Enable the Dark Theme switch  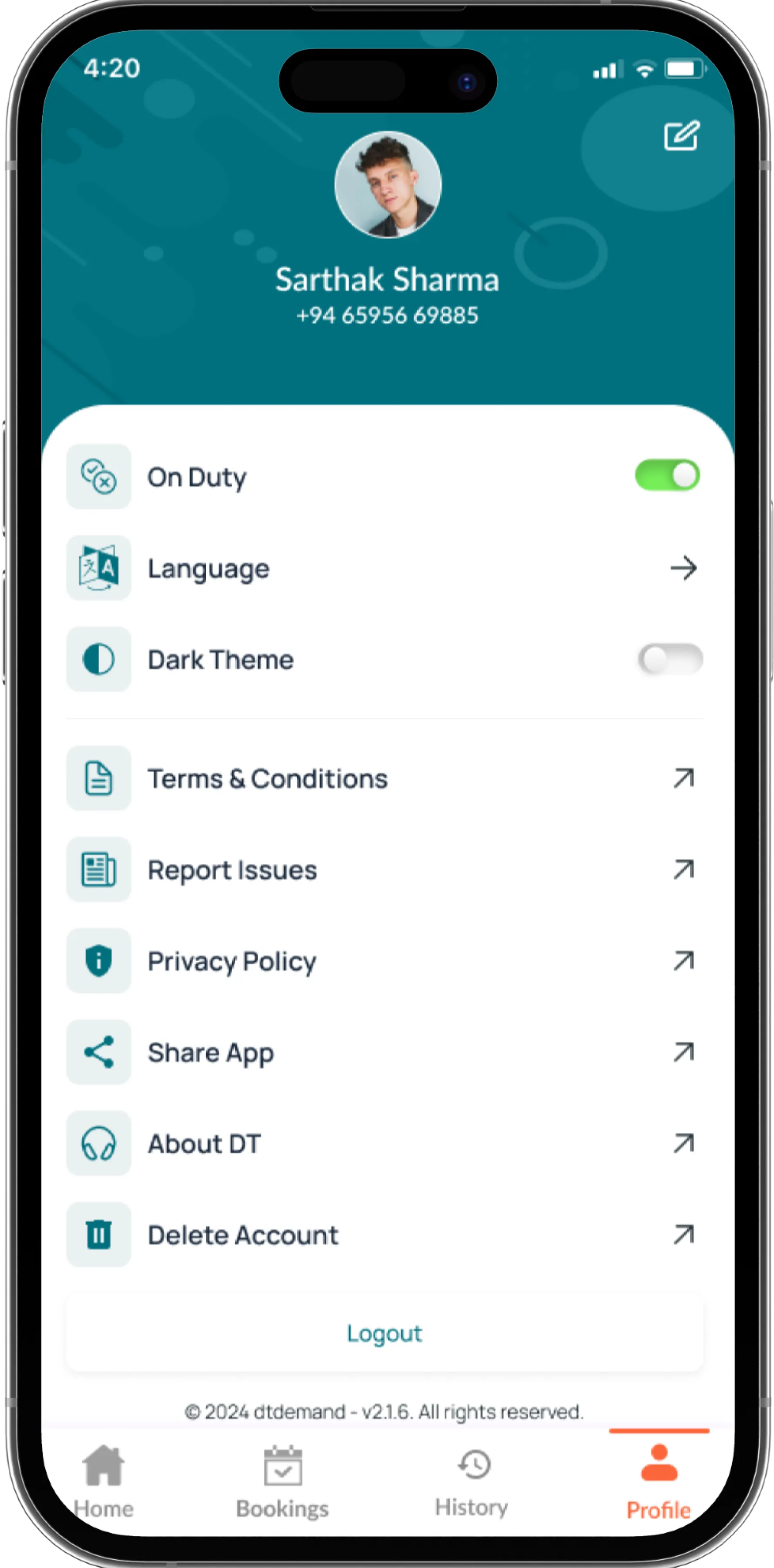click(669, 659)
